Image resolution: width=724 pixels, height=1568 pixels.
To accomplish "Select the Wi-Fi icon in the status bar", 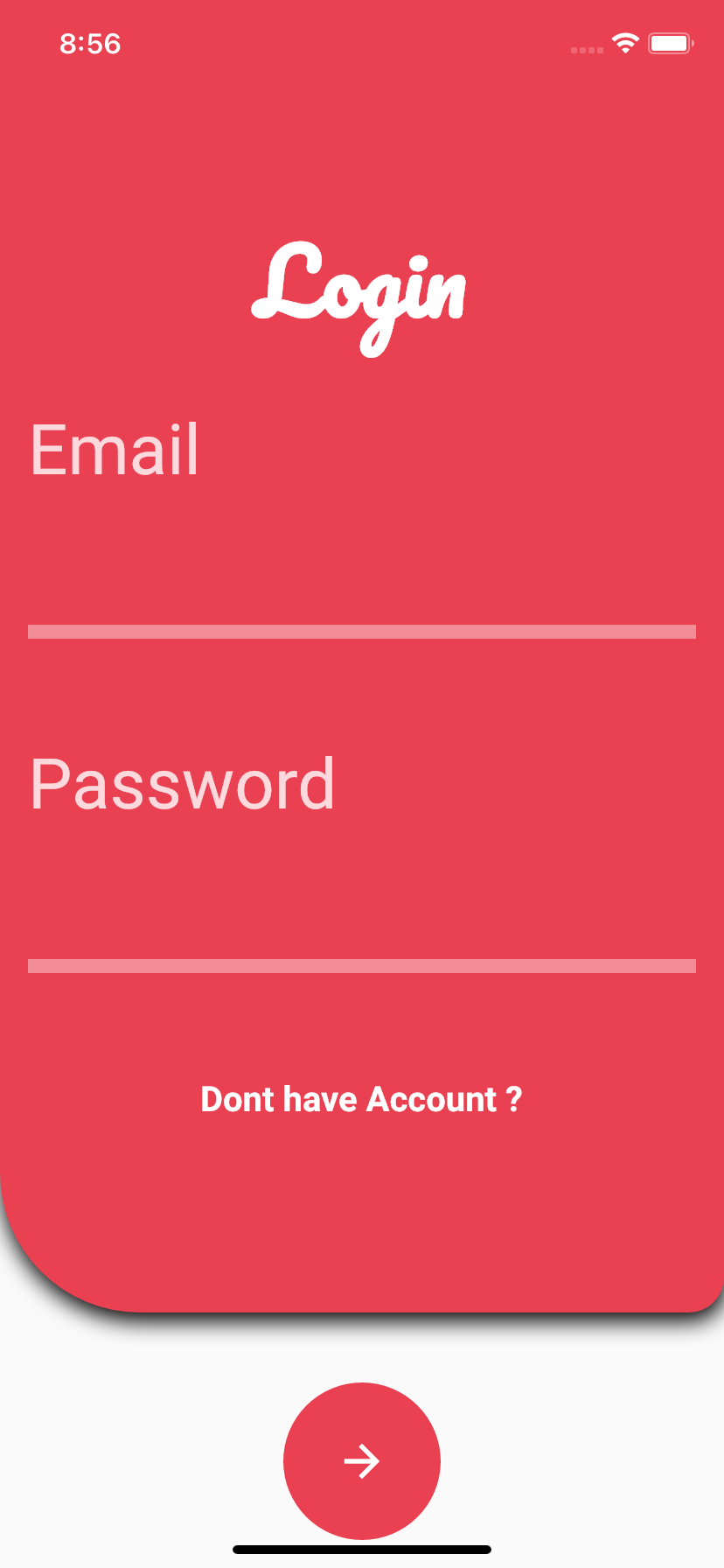I will coord(623,43).
